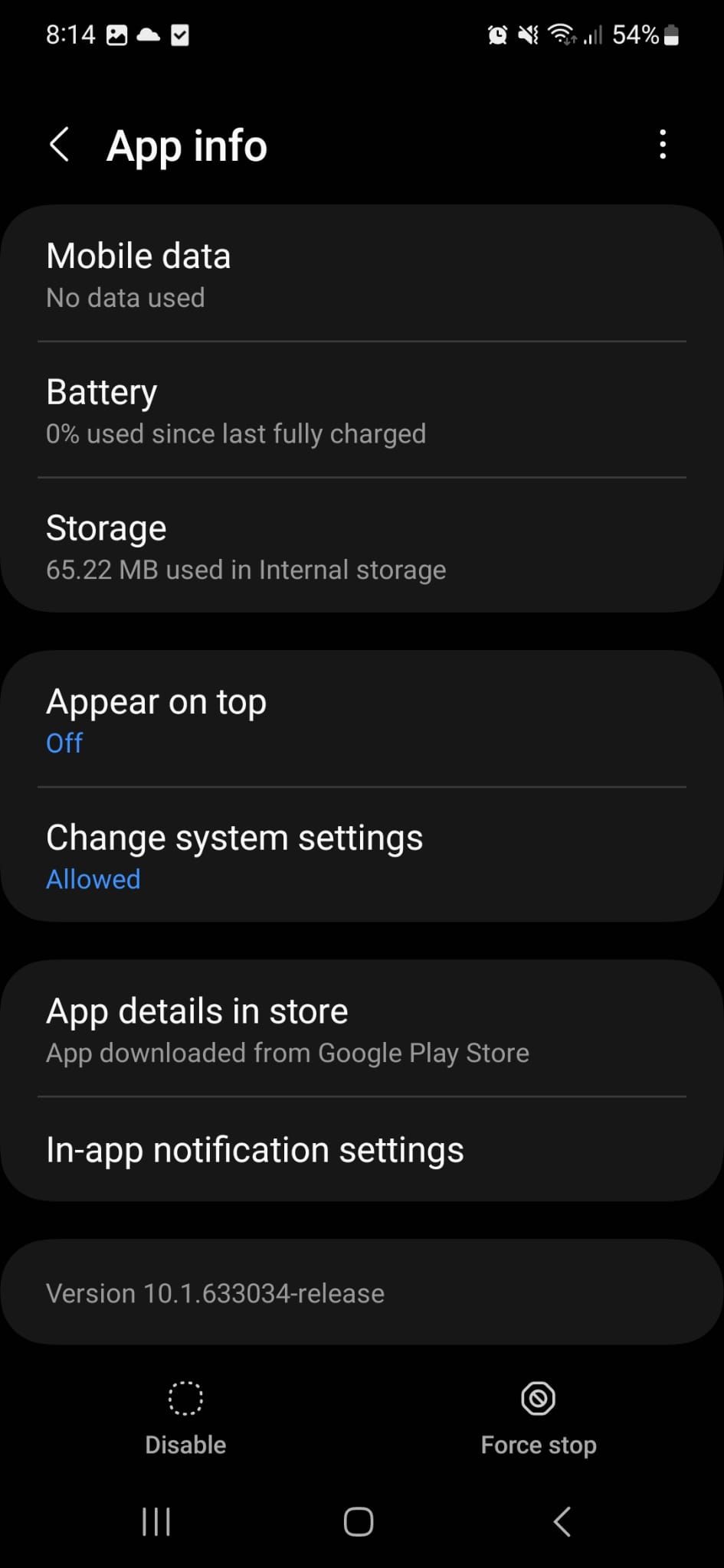
Task: Tap the alarm icon in the status bar
Action: [497, 34]
